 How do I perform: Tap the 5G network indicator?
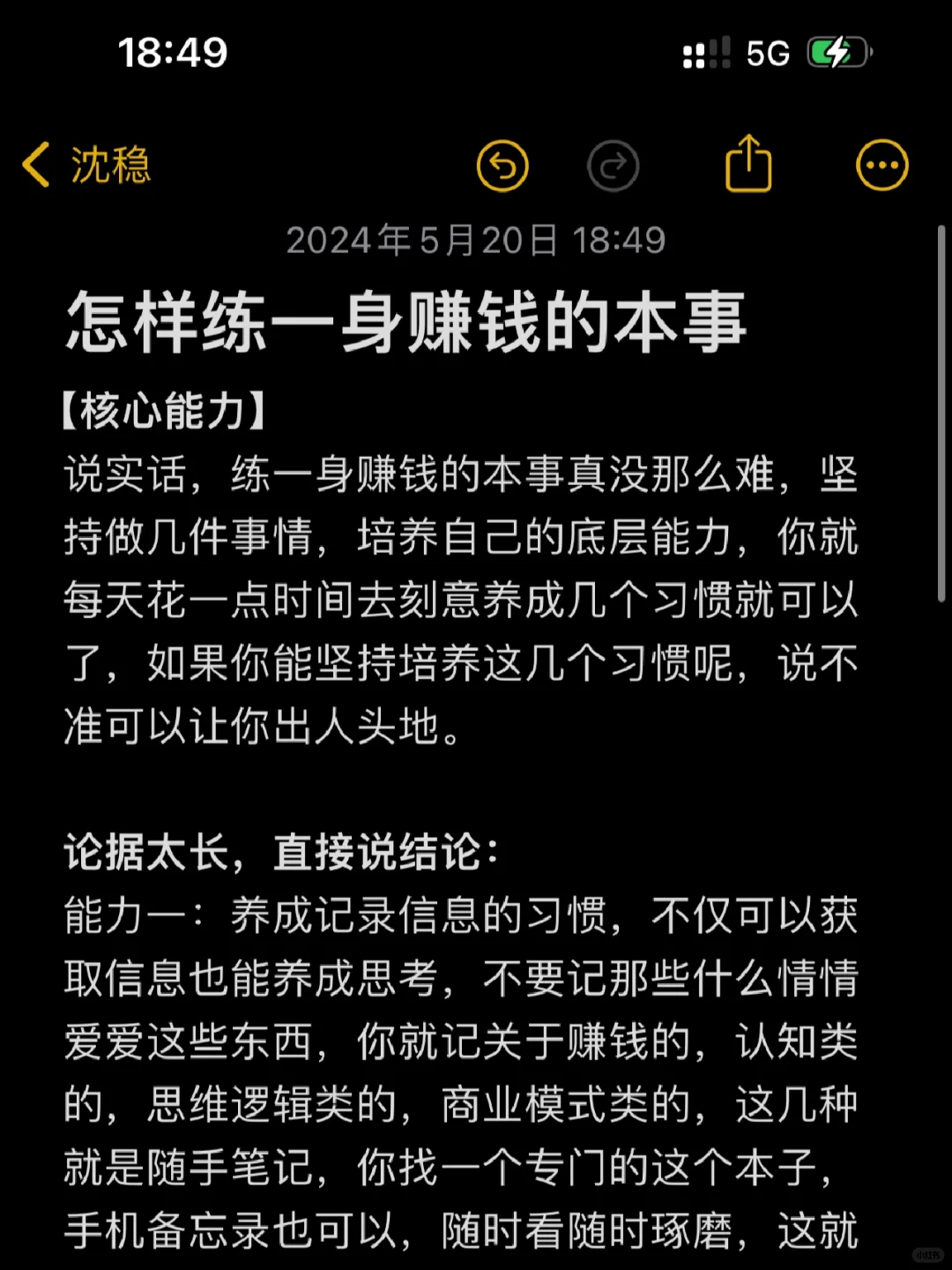tap(770, 53)
